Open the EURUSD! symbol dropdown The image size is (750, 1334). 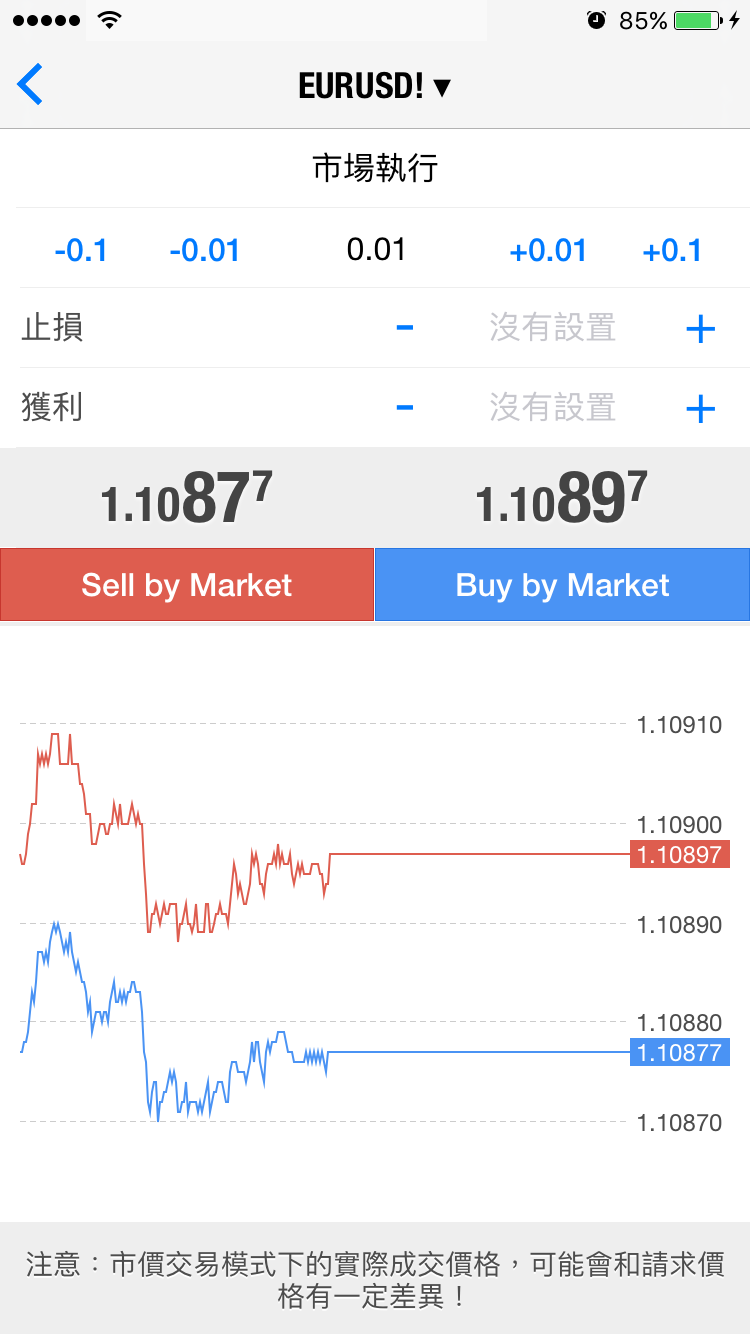[375, 86]
